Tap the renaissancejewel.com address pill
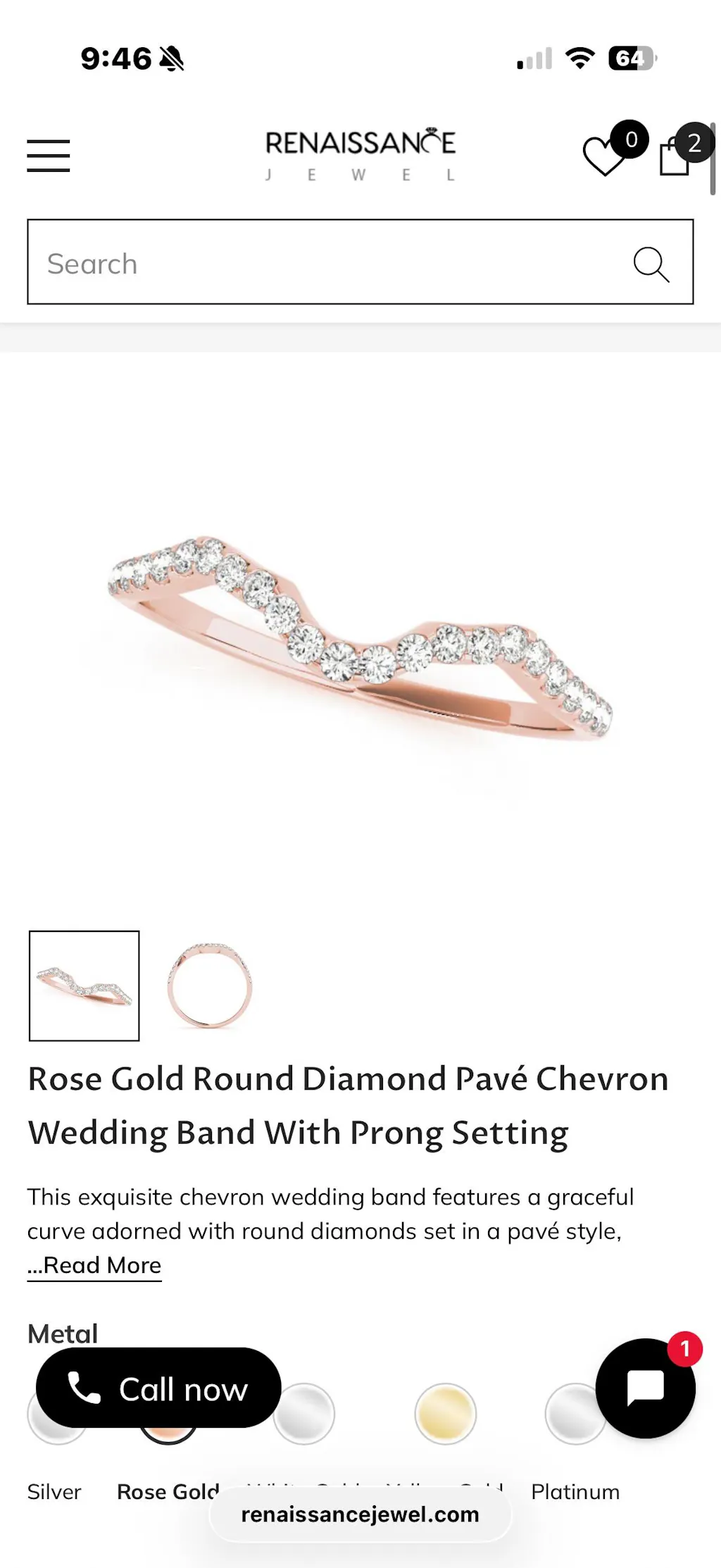The image size is (721, 1568). [x=360, y=1514]
